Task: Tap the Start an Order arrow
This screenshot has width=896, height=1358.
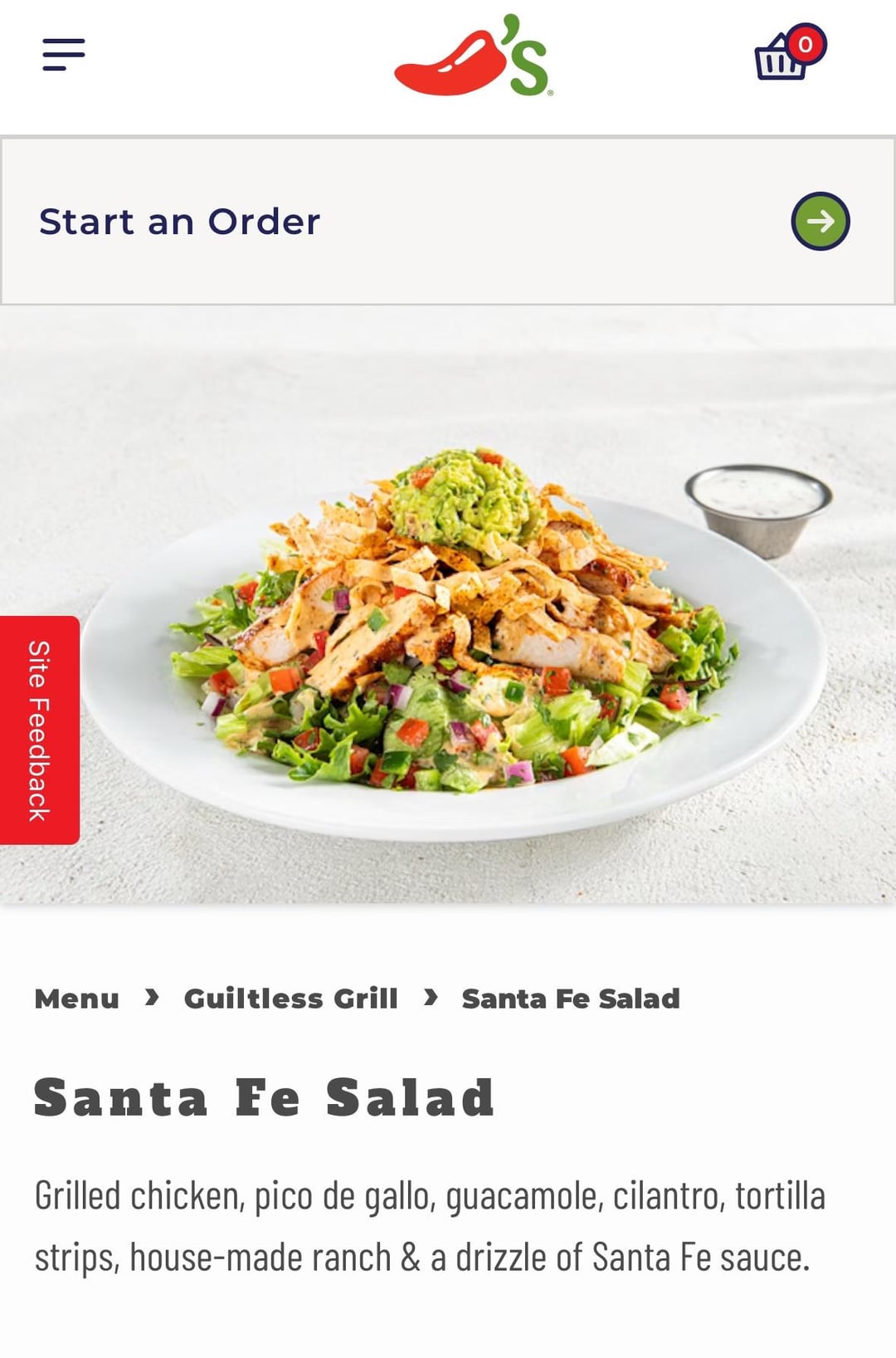Action: 820,222
